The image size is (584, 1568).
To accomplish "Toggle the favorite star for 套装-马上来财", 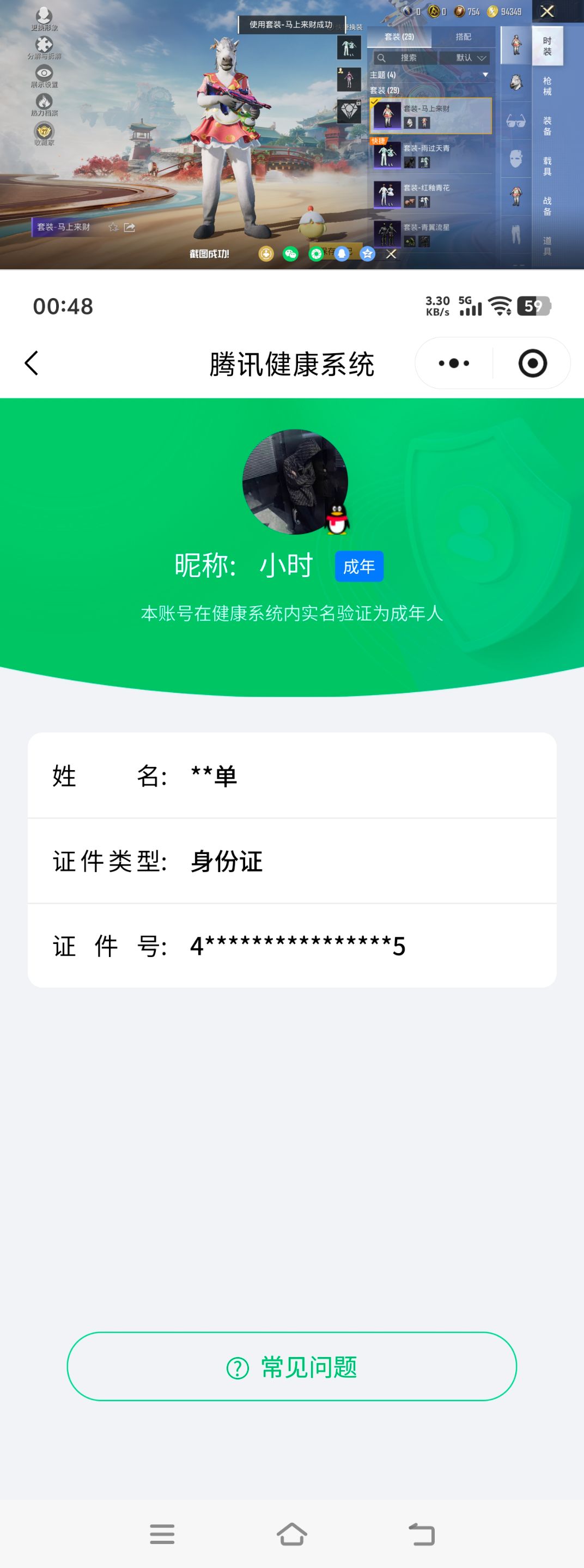I will pos(113,226).
